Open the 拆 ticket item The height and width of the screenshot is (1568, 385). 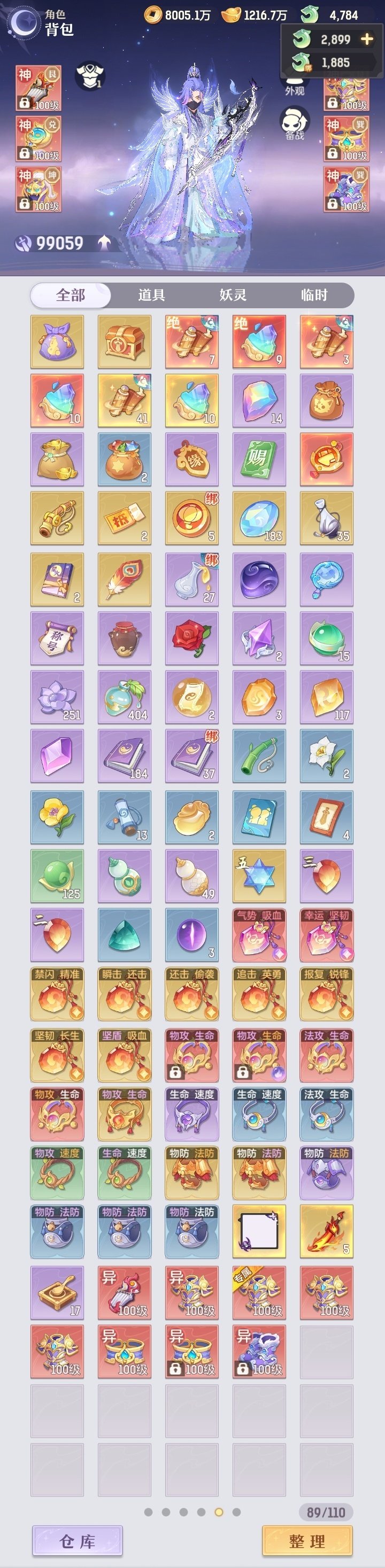[x=125, y=519]
